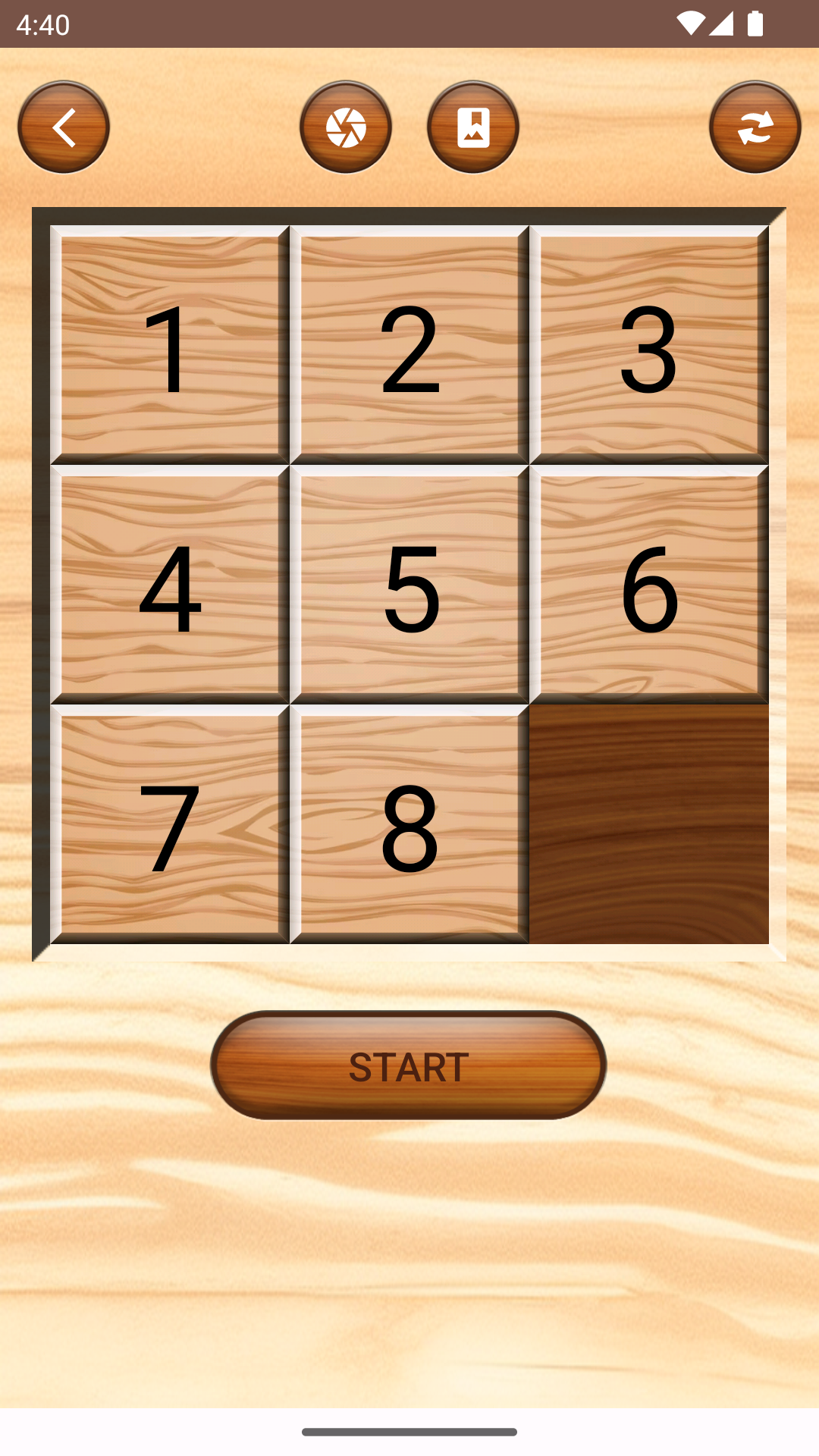The height and width of the screenshot is (1456, 819).
Task: Go back using the arrow button
Action: (x=64, y=127)
